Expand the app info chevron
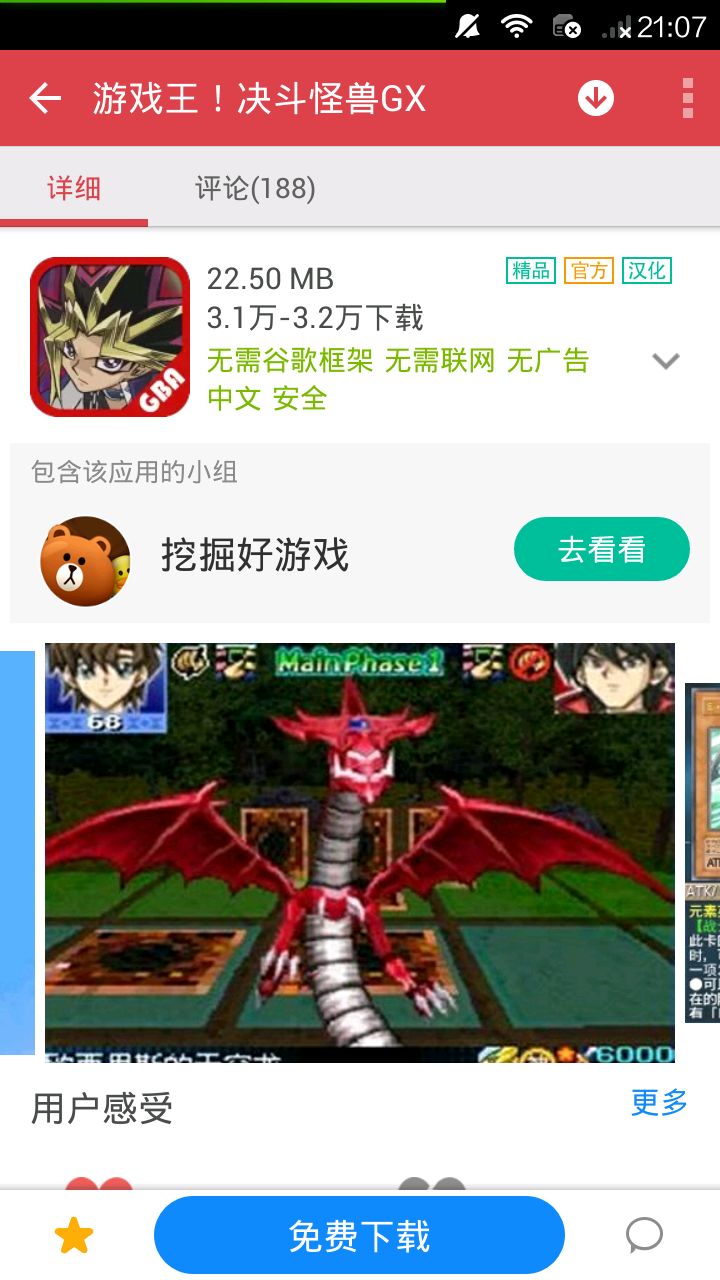720x1280 pixels. point(666,361)
